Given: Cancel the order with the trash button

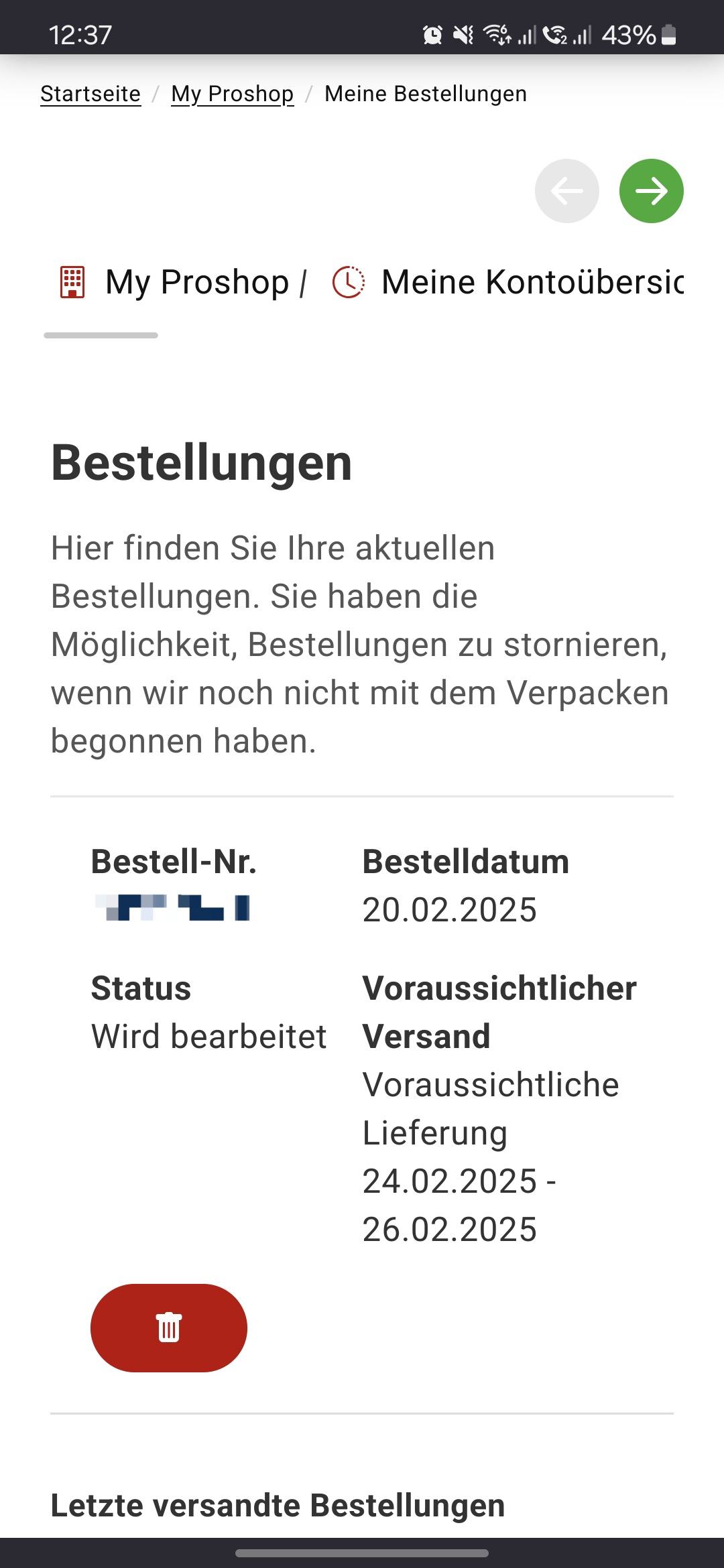Looking at the screenshot, I should pos(169,1327).
